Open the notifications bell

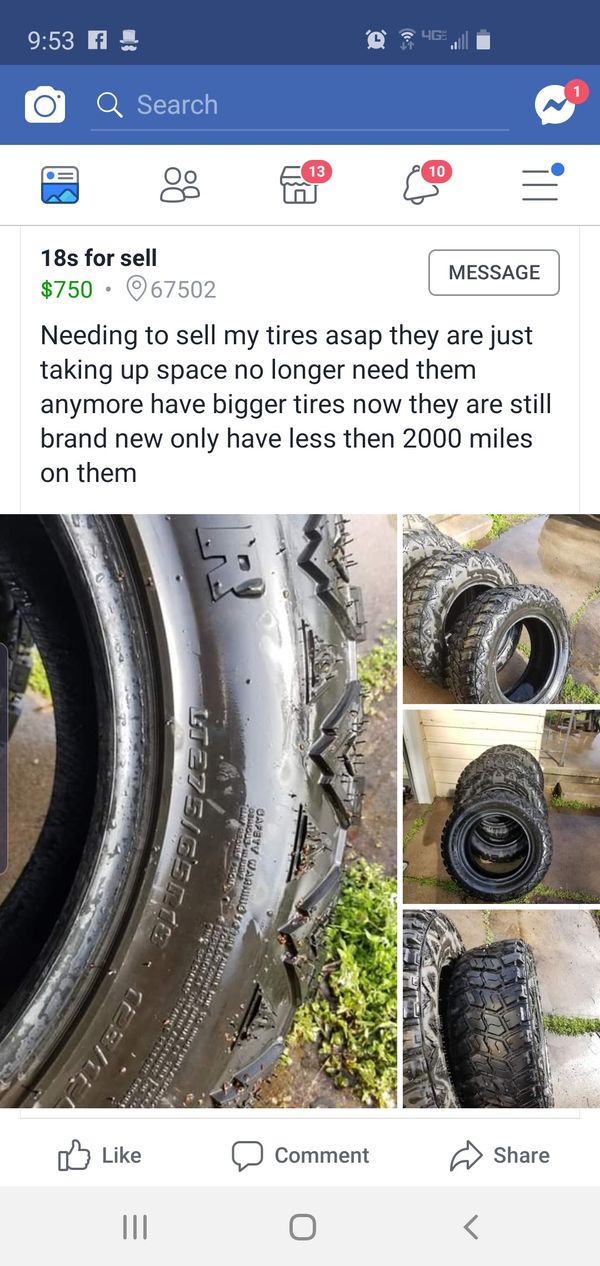tap(420, 185)
